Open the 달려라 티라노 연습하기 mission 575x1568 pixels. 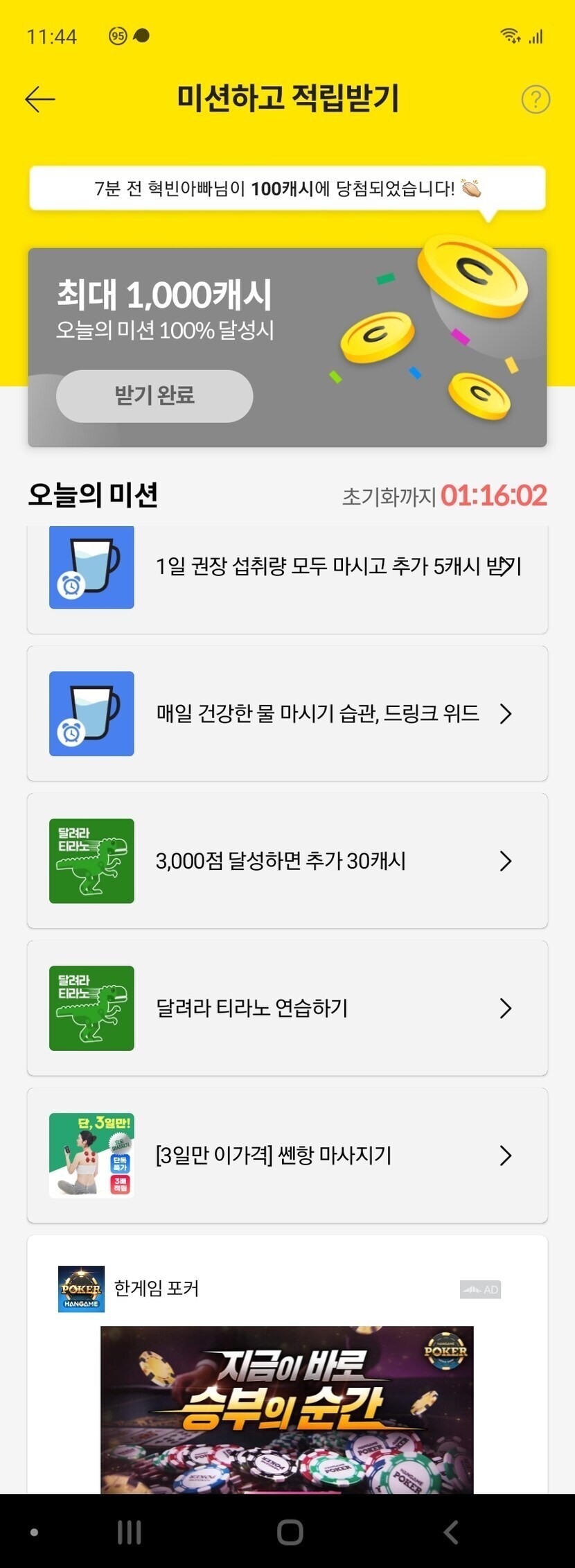287,1008
